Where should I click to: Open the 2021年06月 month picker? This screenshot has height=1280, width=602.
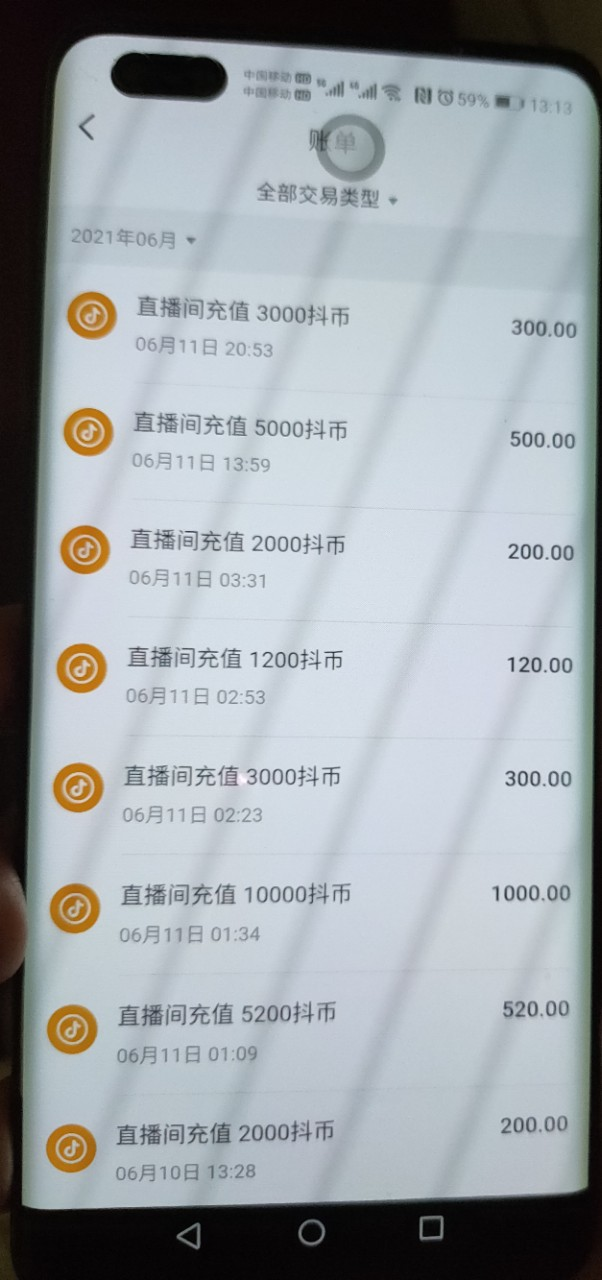(x=133, y=239)
